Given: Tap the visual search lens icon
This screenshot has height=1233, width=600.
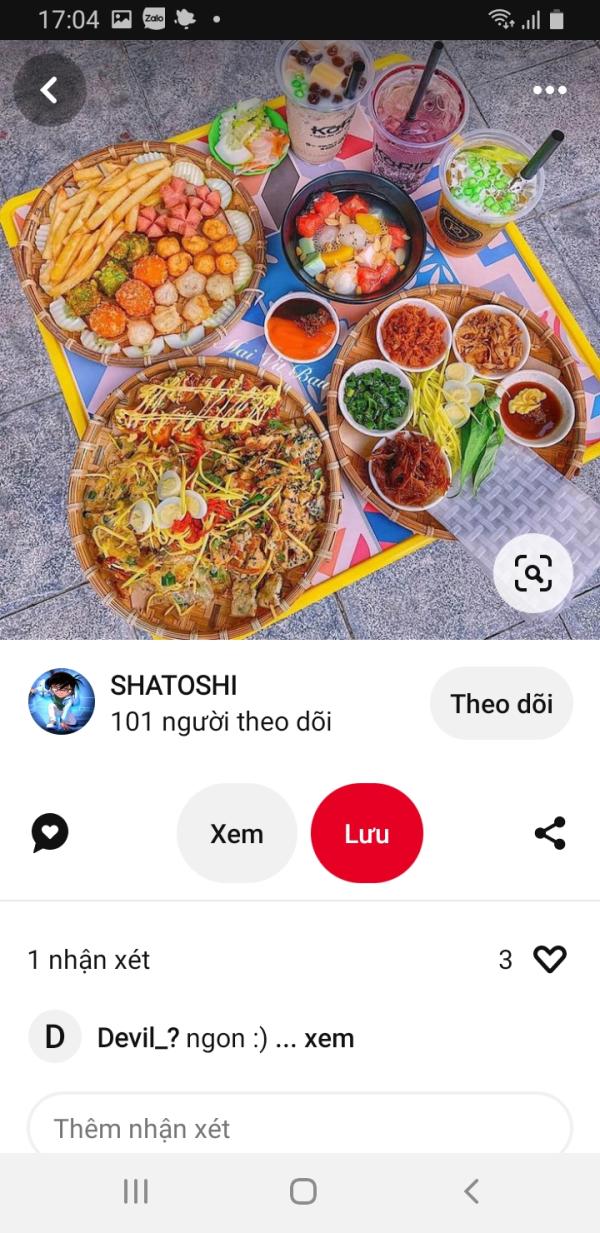Looking at the screenshot, I should coord(533,573).
